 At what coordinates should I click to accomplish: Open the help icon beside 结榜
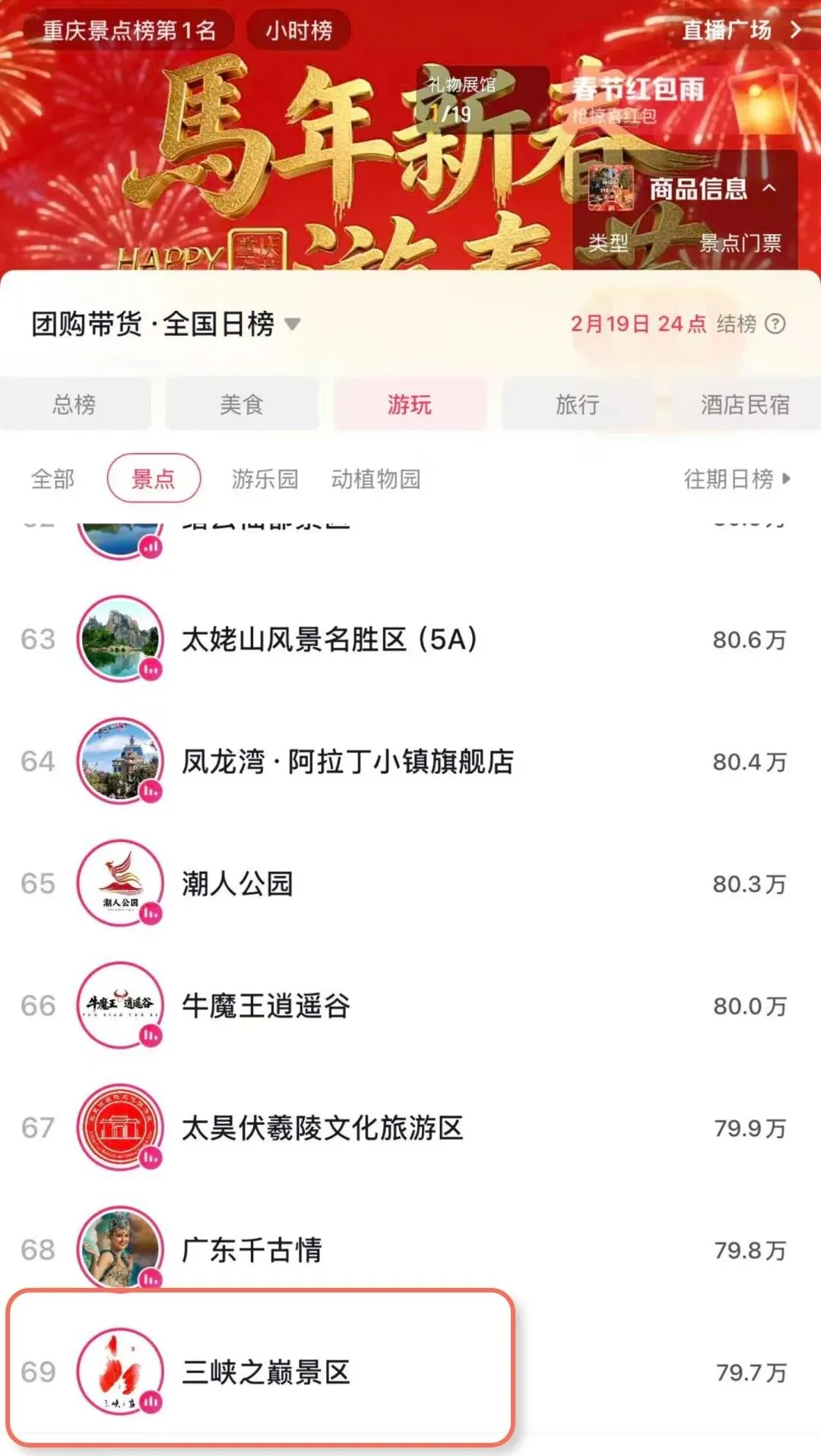pos(775,324)
